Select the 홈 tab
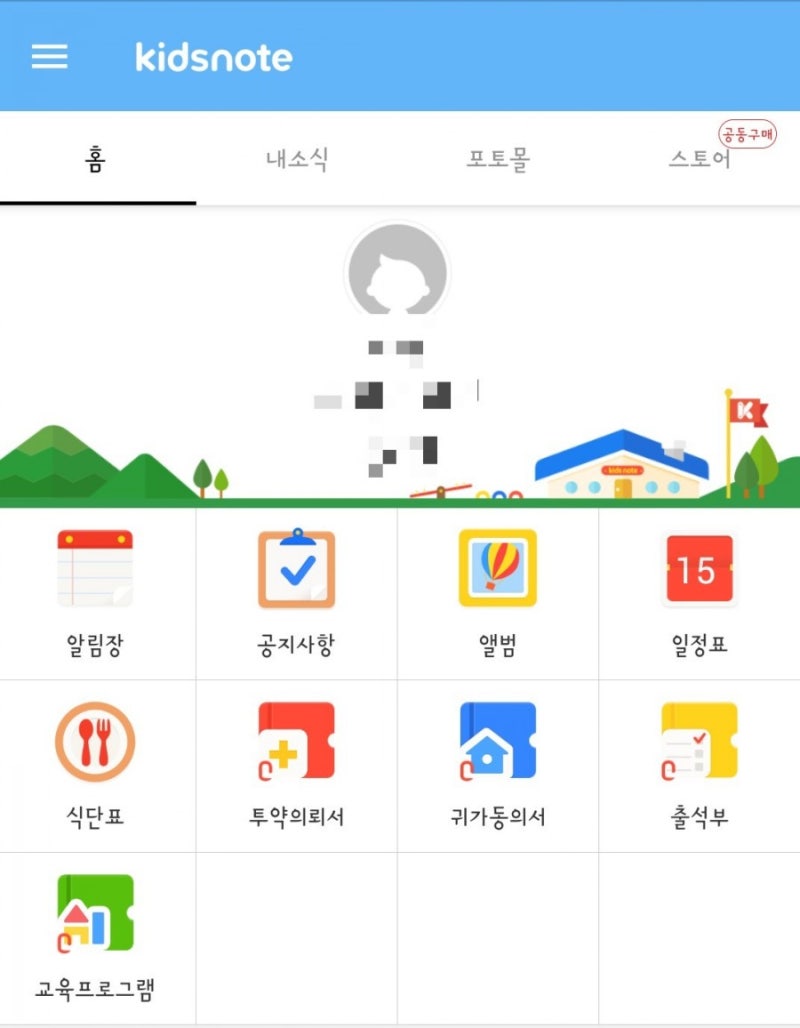Screen dimensions: 800x1028 (95, 159)
